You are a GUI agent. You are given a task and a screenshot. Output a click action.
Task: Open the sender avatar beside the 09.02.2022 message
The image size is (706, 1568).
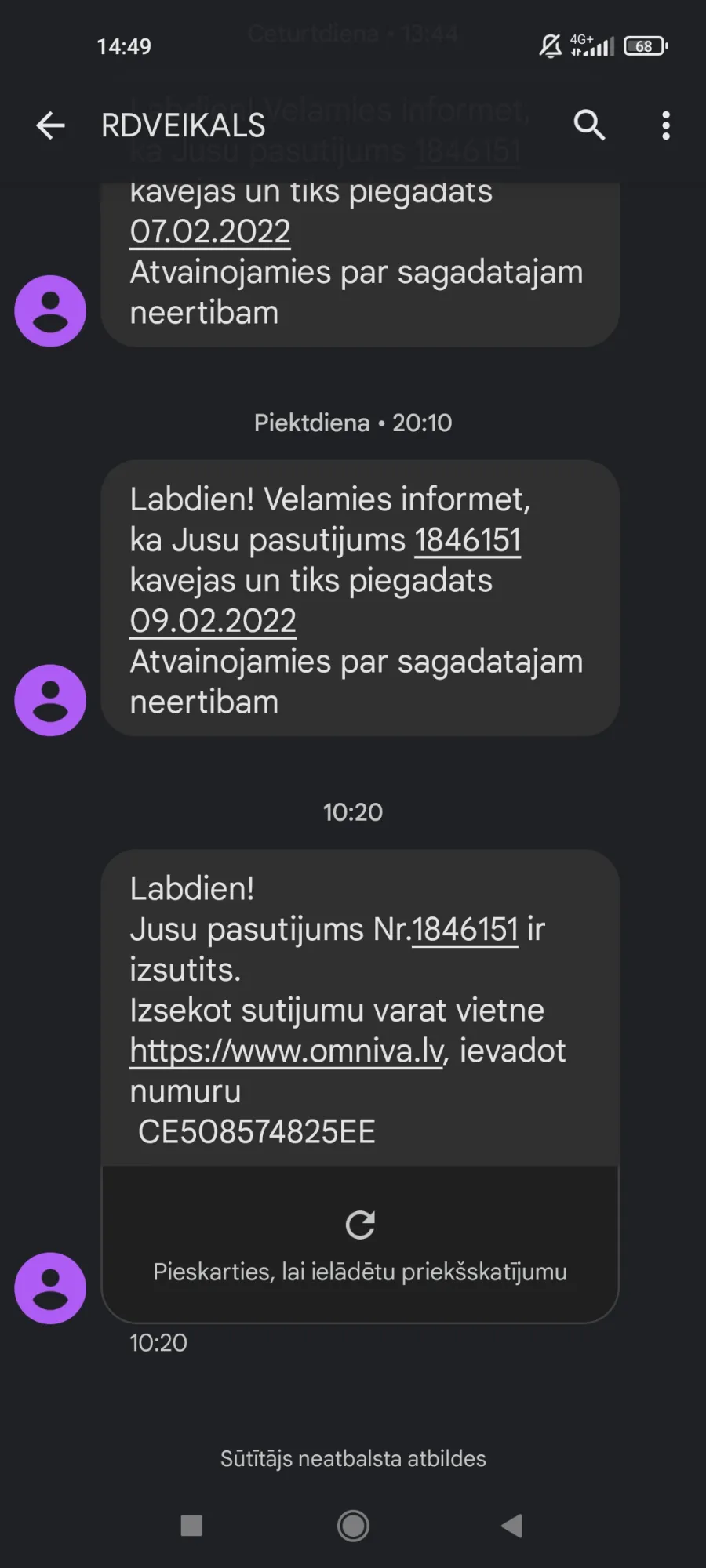[50, 700]
